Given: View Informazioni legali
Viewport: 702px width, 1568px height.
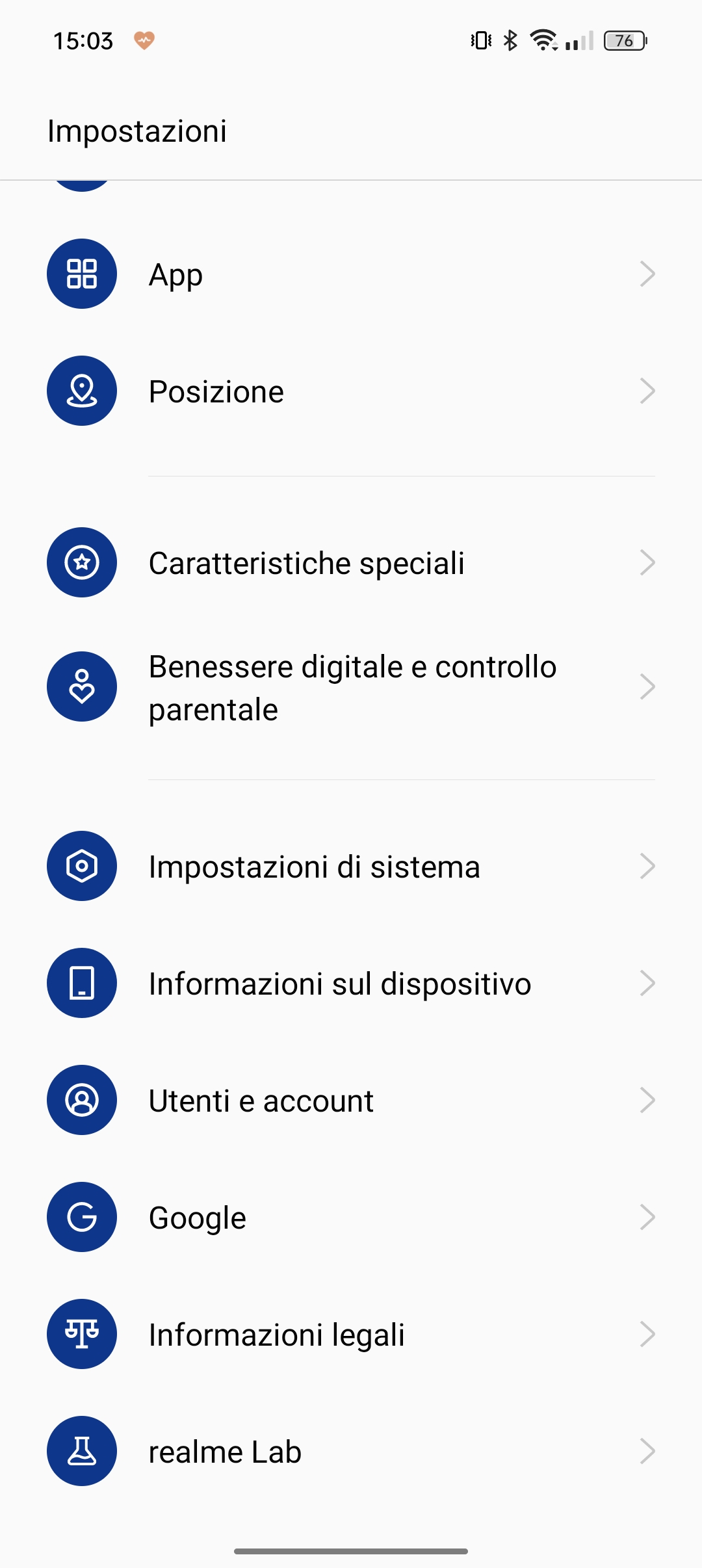Looking at the screenshot, I should pos(351,1334).
